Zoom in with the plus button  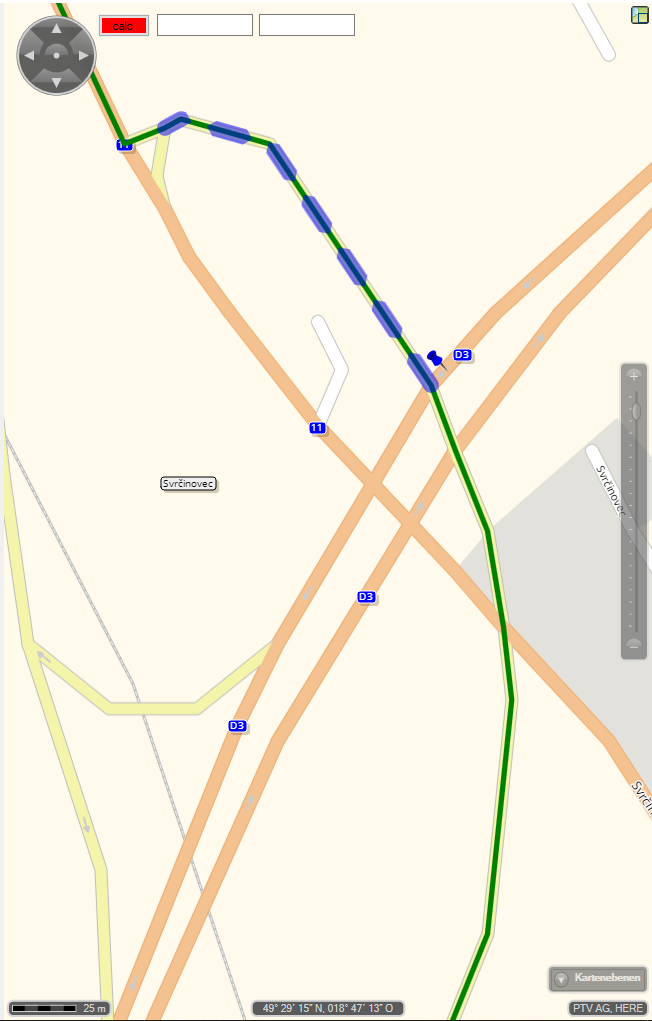[634, 377]
